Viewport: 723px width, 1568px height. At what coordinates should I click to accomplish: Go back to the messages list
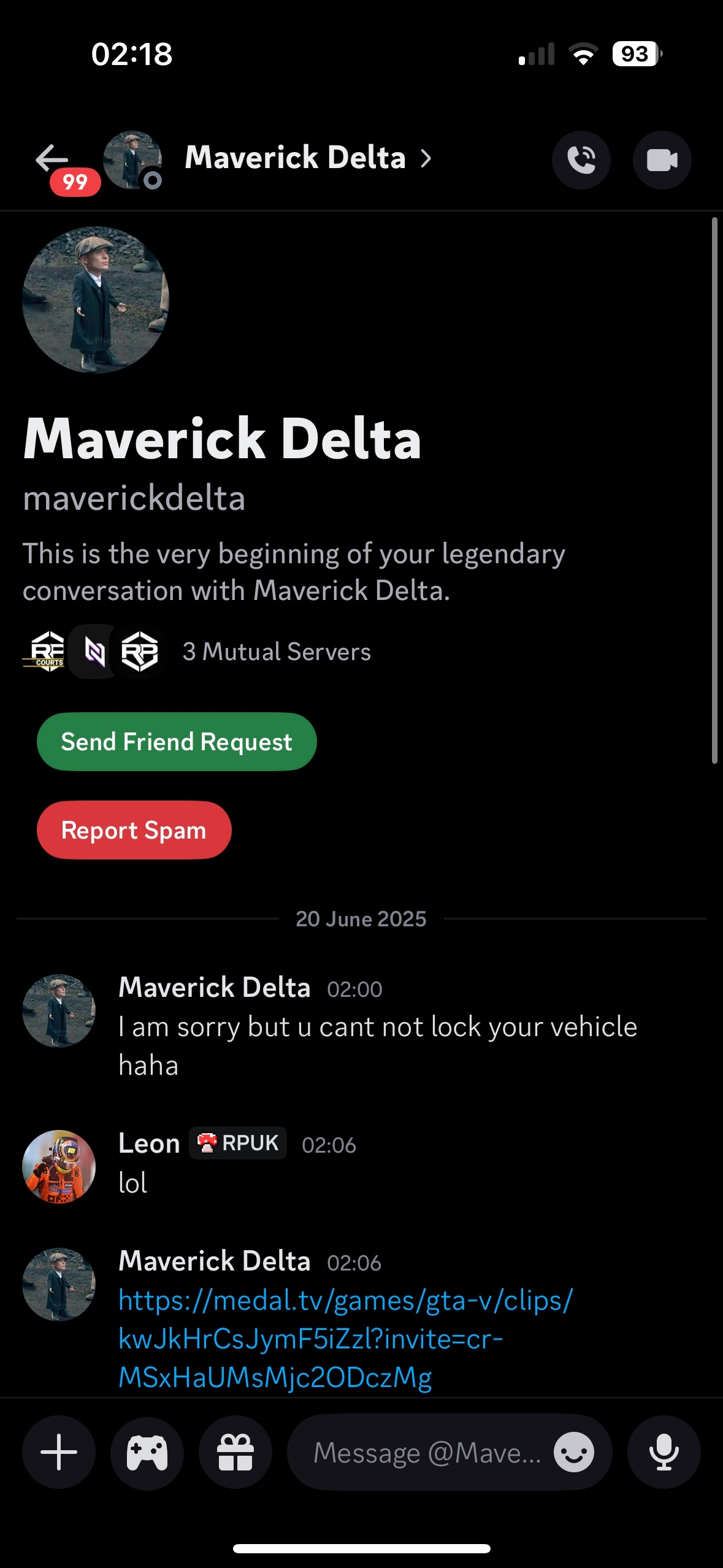tap(53, 159)
